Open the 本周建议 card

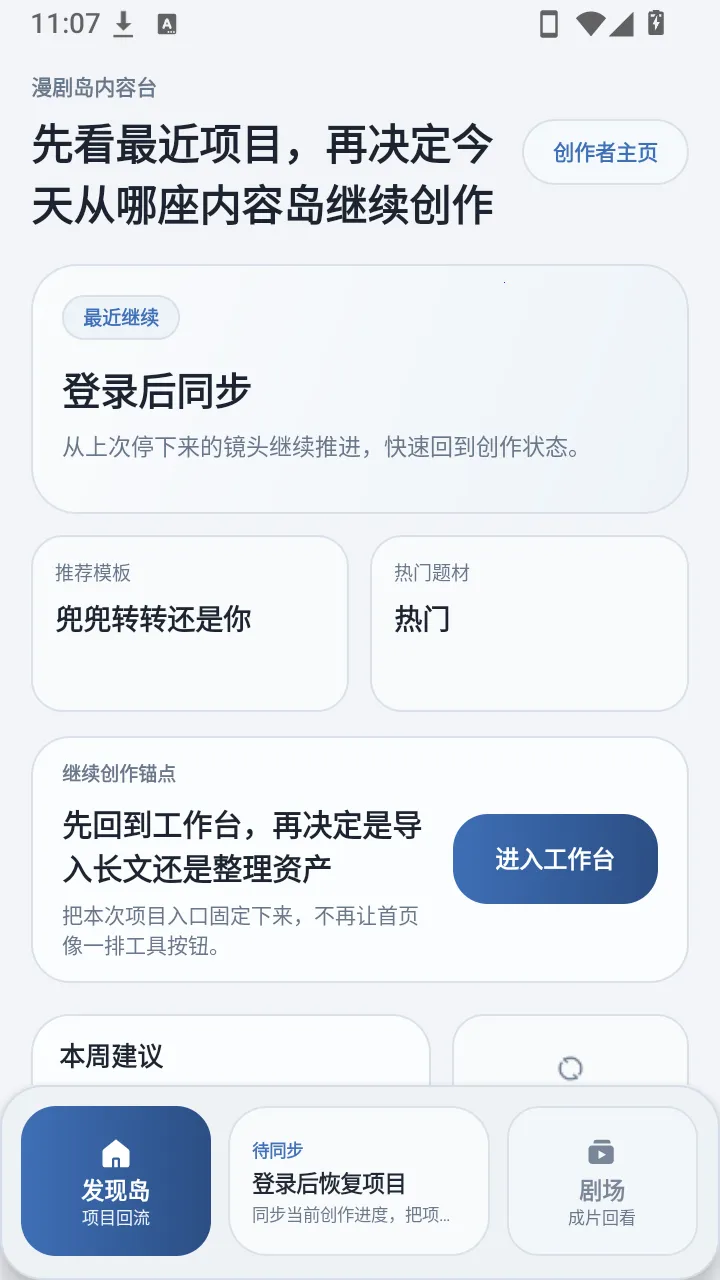click(231, 1052)
